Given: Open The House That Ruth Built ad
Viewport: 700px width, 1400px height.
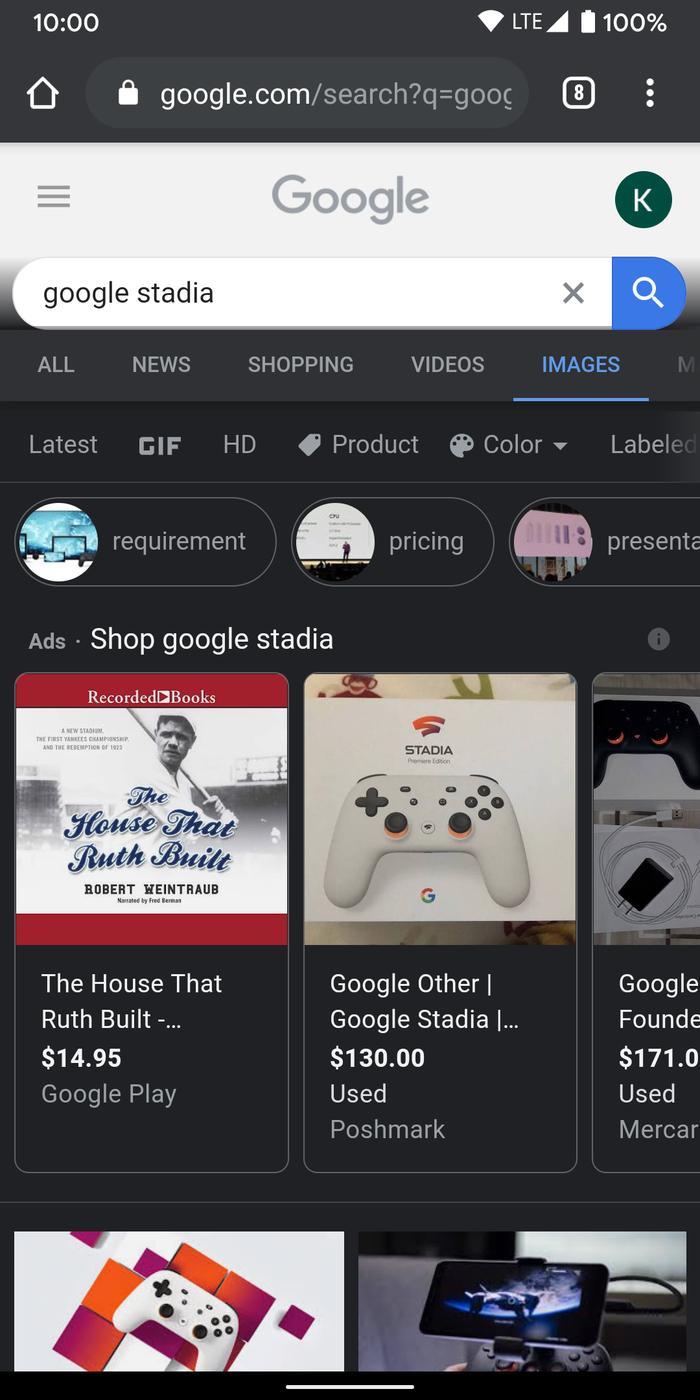Looking at the screenshot, I should (x=151, y=920).
